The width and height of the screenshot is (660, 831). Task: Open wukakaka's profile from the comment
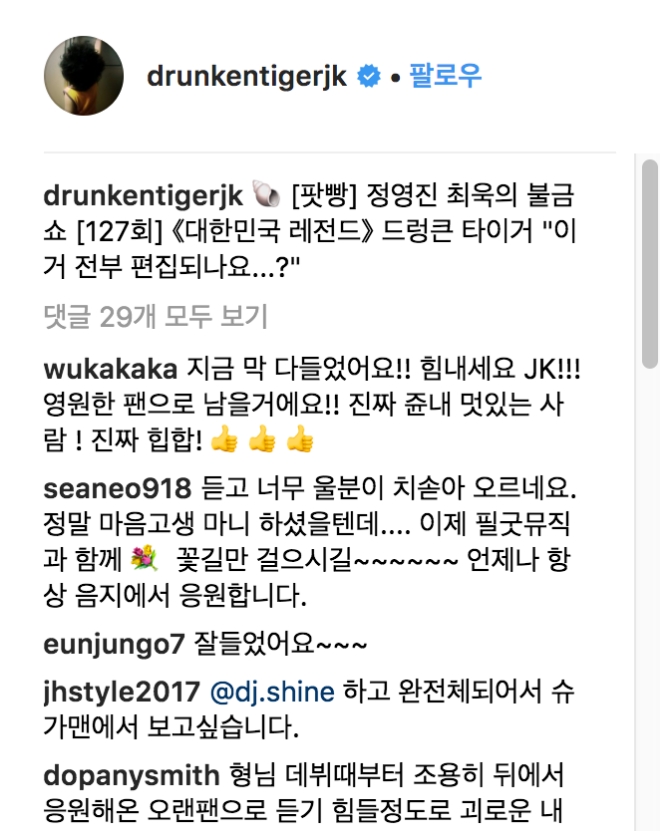(110, 368)
